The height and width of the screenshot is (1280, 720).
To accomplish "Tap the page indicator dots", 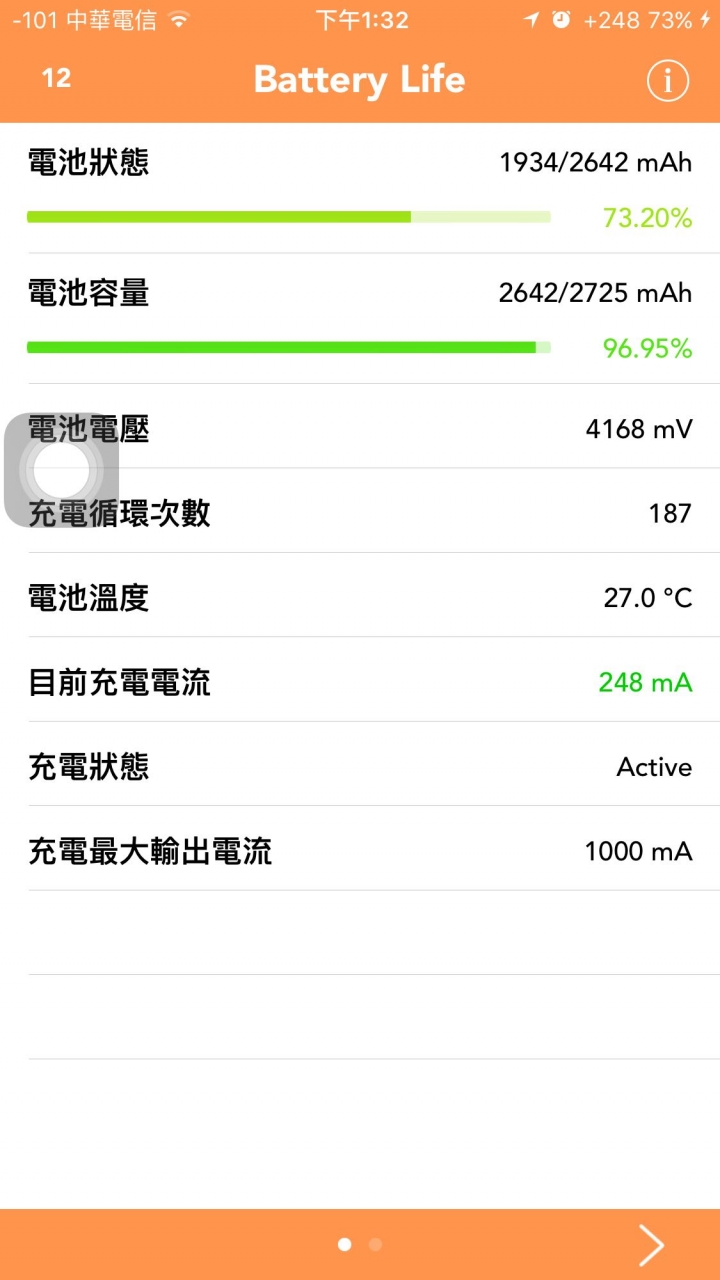I will (360, 1245).
